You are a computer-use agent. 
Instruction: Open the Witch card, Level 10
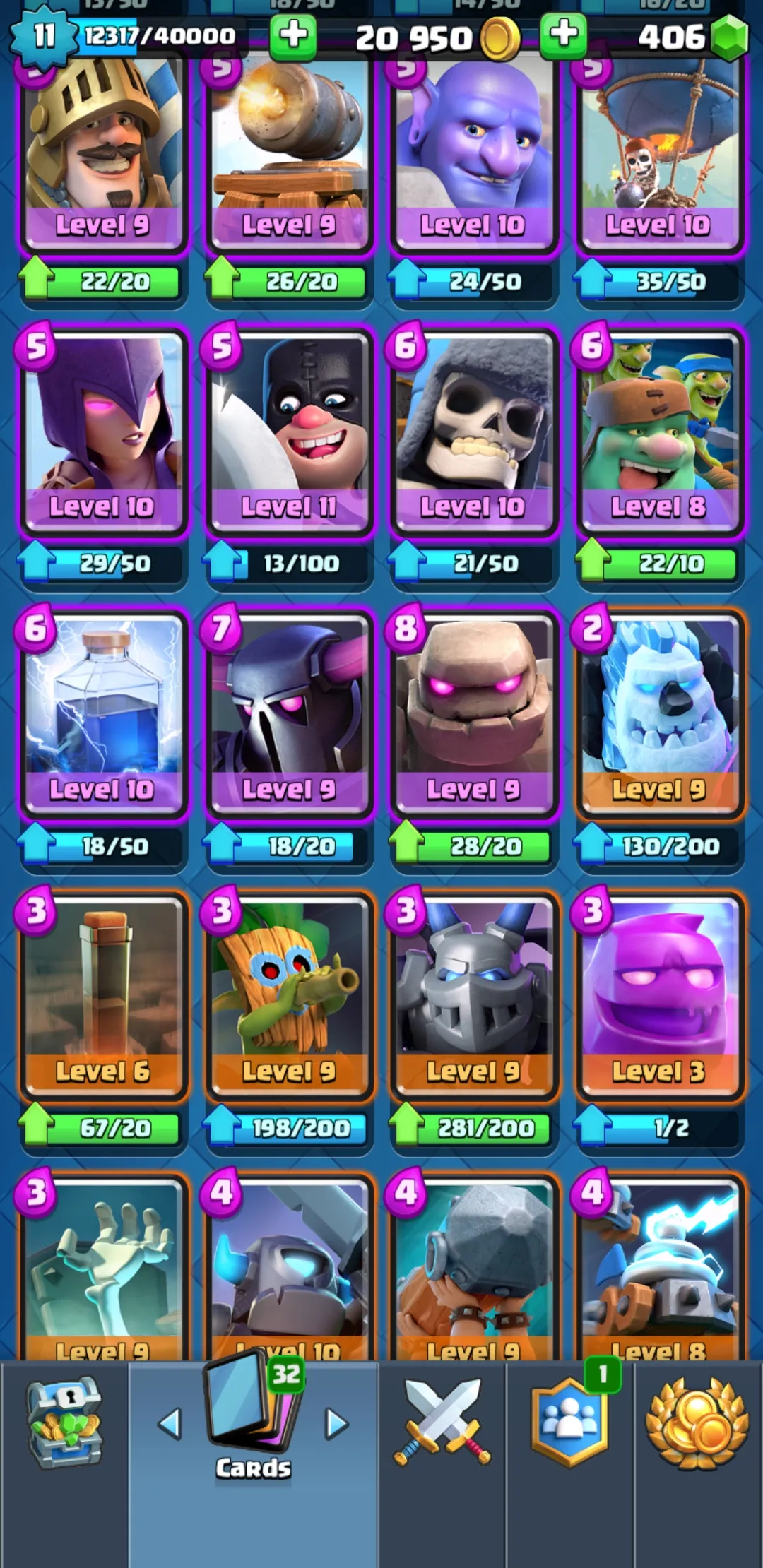click(x=103, y=431)
